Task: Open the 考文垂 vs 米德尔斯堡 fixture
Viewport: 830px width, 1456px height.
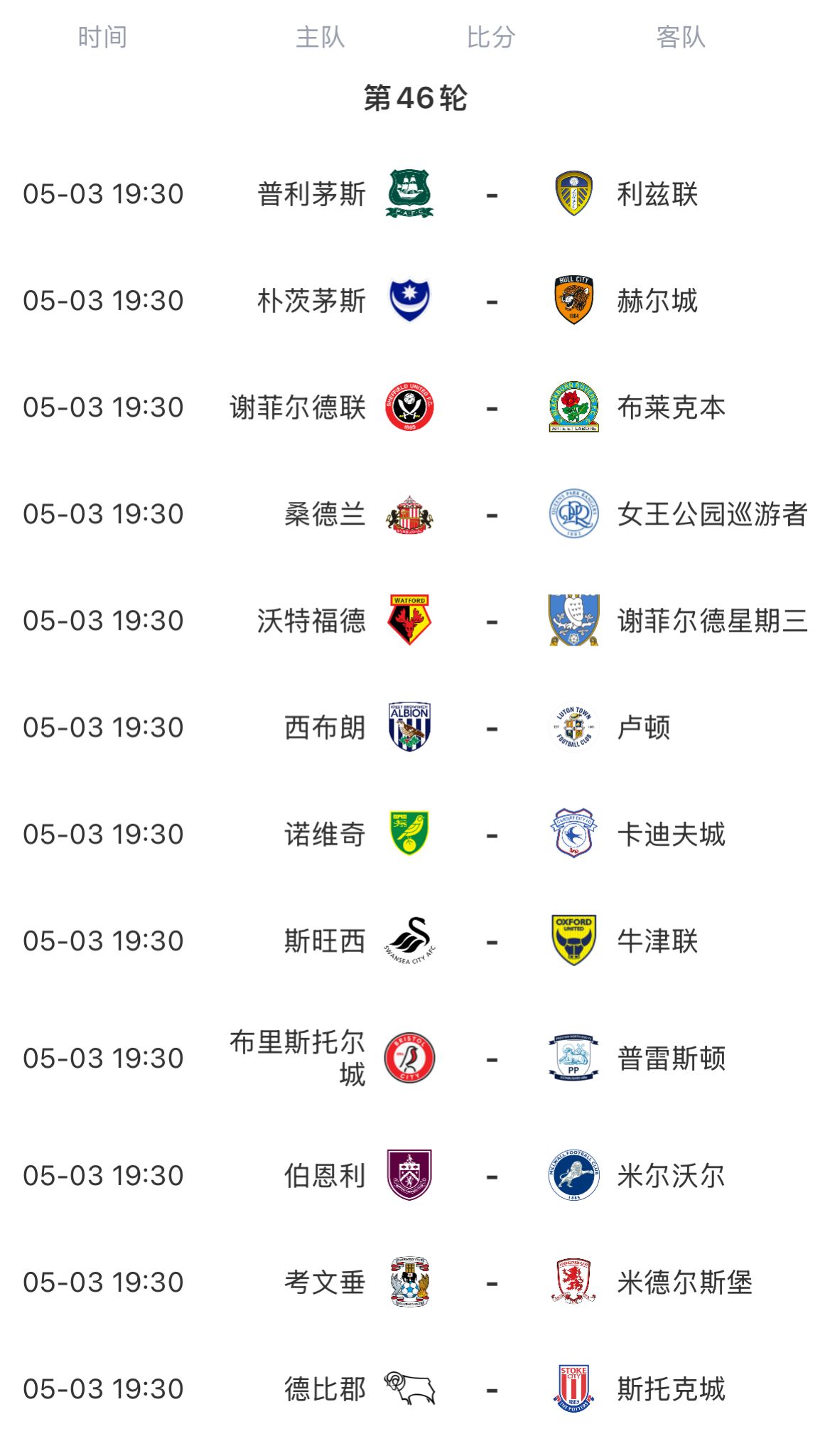Action: pyautogui.click(x=490, y=1282)
